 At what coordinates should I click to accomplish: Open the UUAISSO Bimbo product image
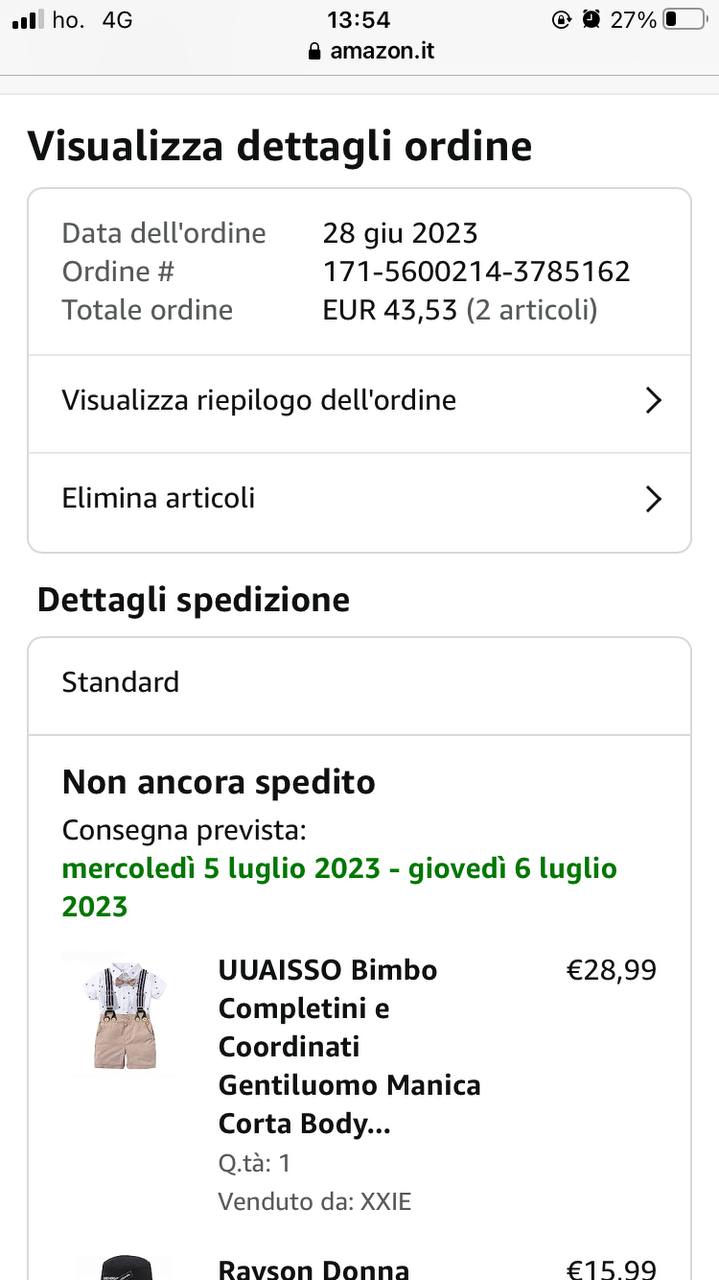[x=124, y=1015]
